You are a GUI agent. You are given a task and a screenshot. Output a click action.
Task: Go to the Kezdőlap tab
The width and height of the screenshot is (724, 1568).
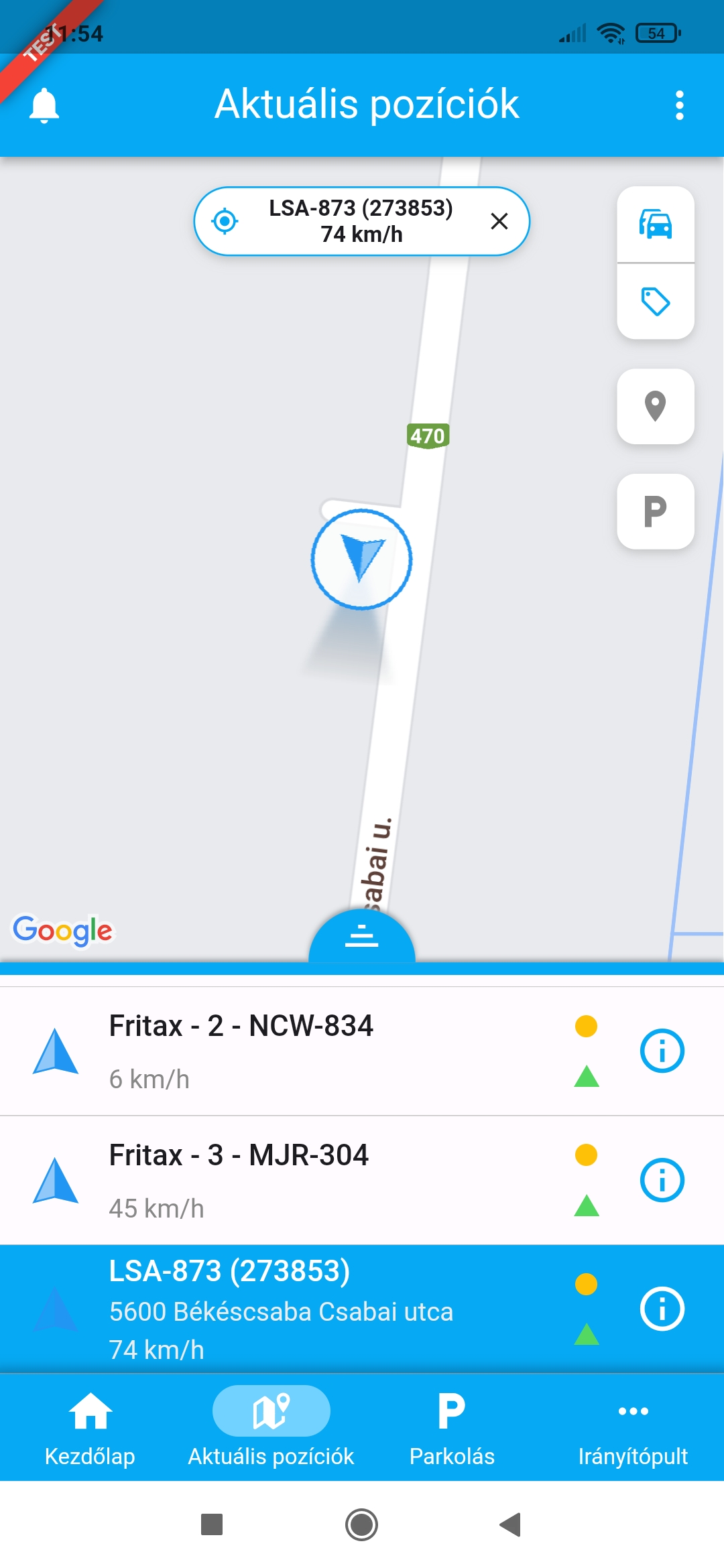(x=90, y=1427)
